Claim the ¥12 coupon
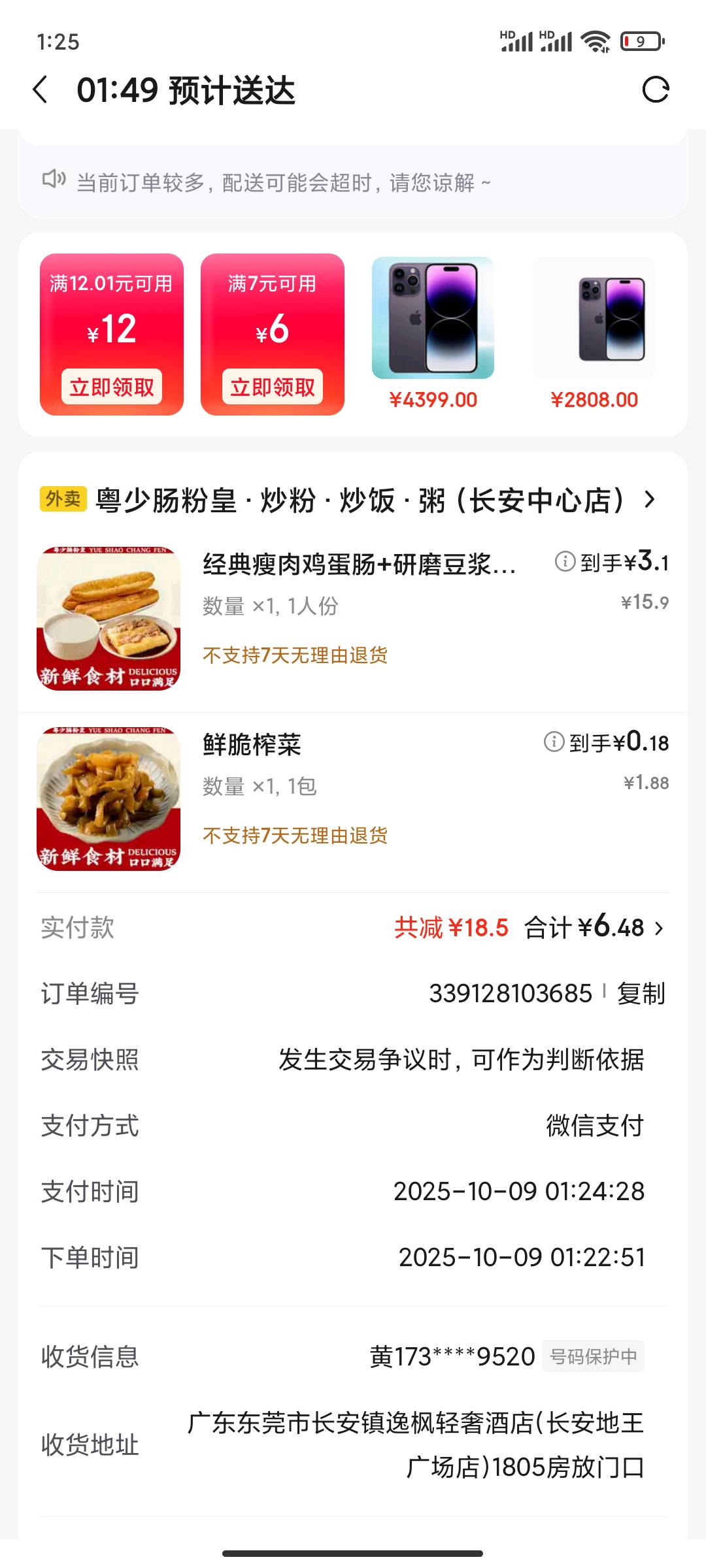This screenshot has width=706, height=1568. click(x=112, y=387)
